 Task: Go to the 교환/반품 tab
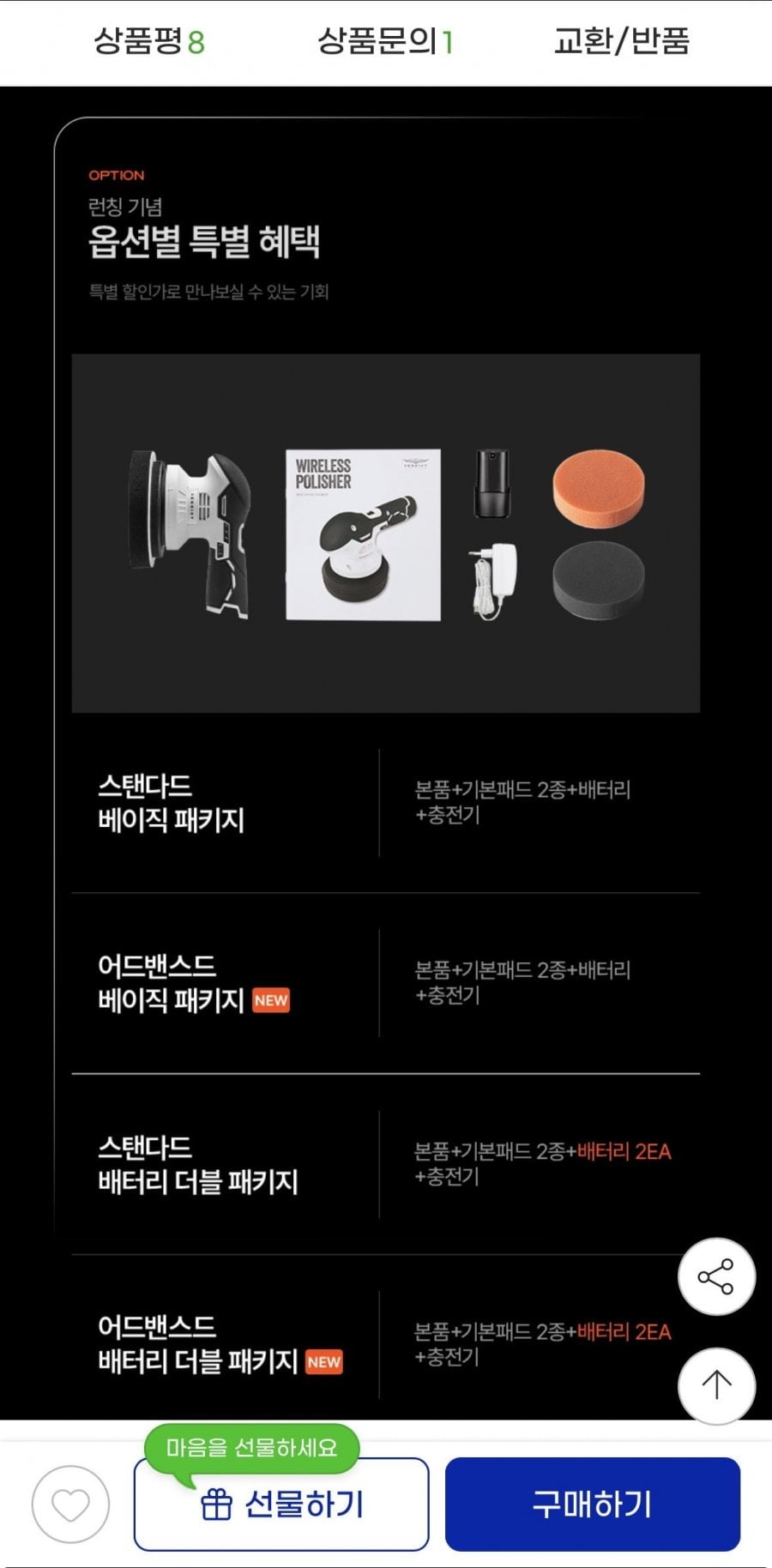tap(621, 41)
